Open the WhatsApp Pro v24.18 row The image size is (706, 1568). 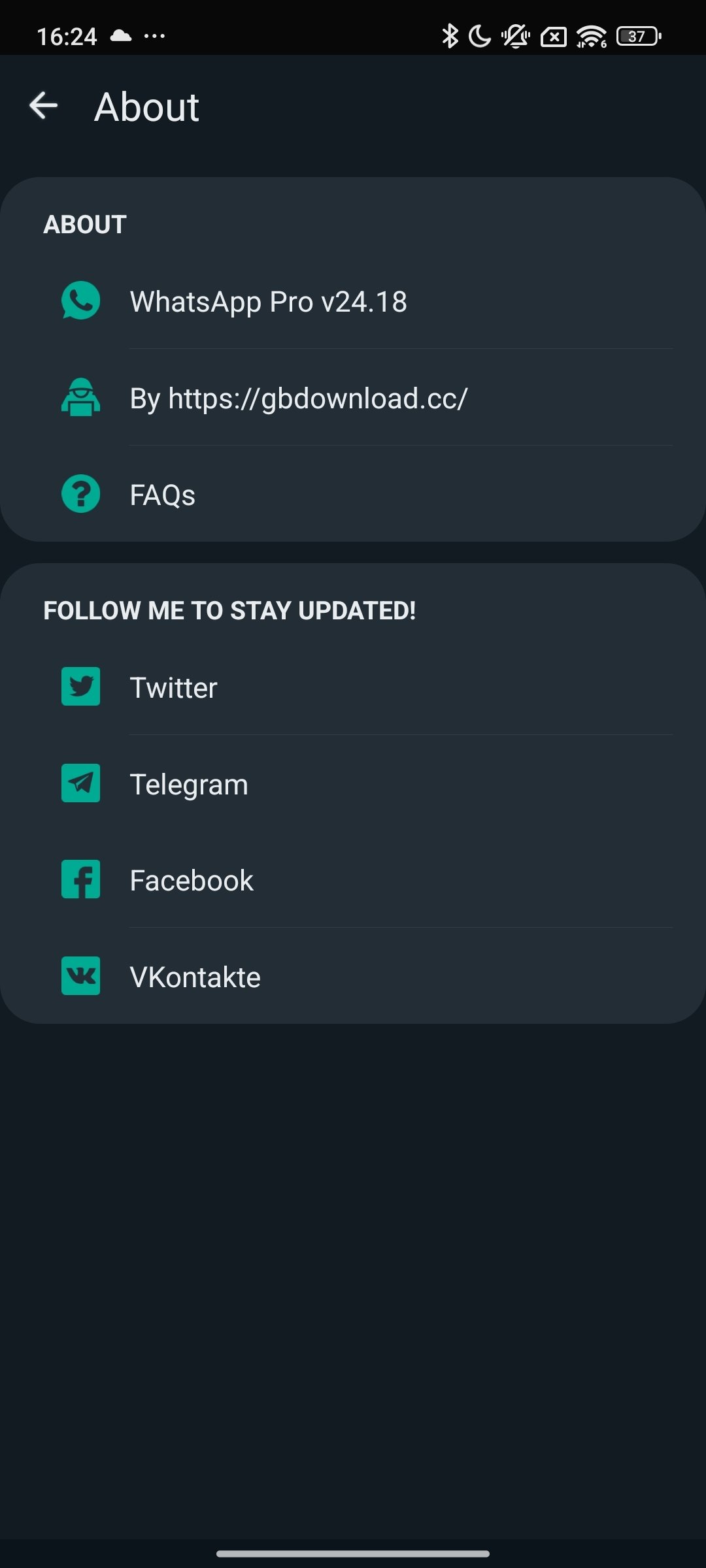[353, 301]
